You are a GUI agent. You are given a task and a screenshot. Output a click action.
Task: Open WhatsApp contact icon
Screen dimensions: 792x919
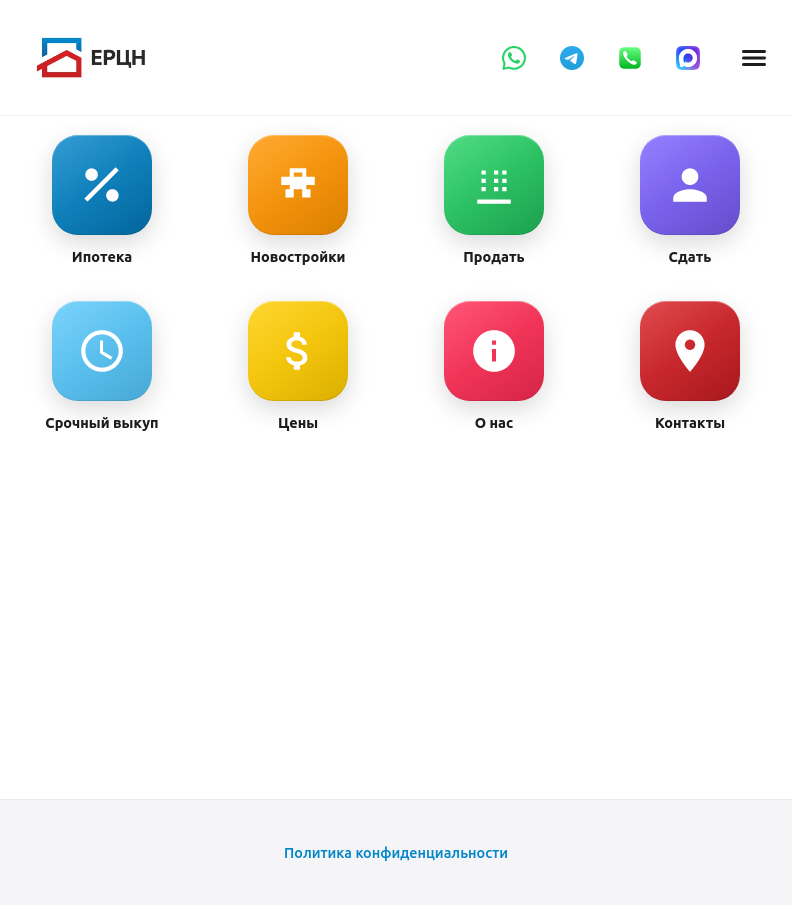(514, 58)
